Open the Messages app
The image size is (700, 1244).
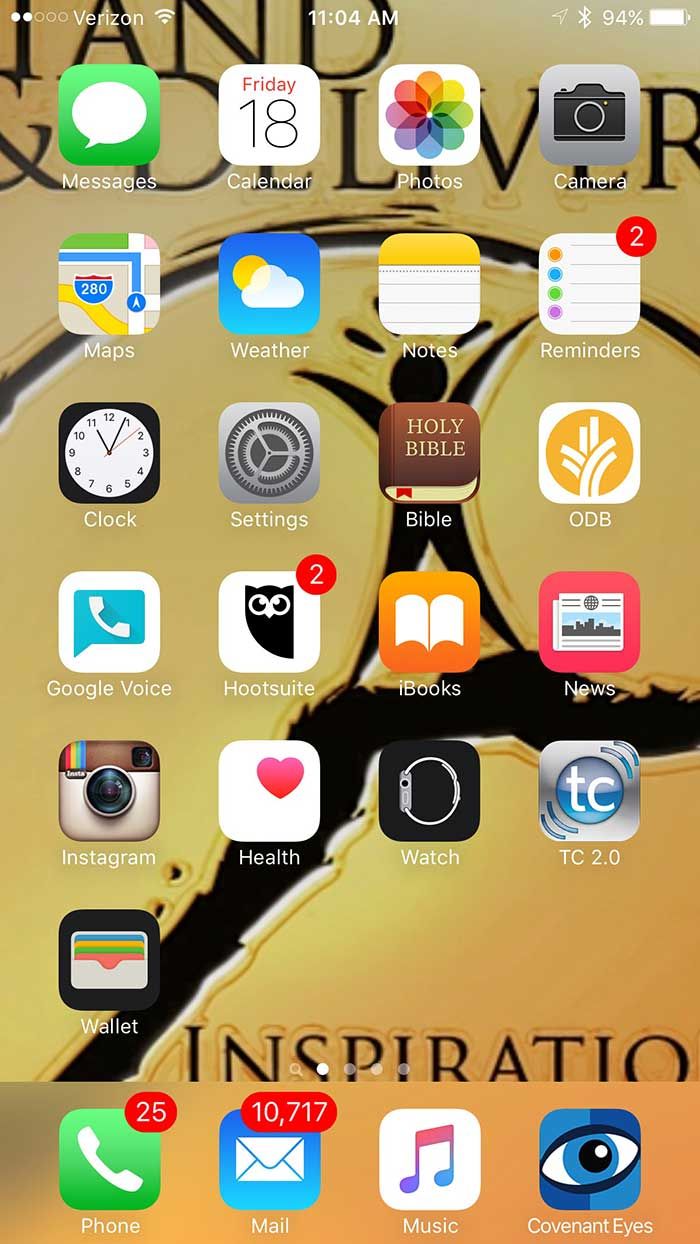[x=109, y=115]
